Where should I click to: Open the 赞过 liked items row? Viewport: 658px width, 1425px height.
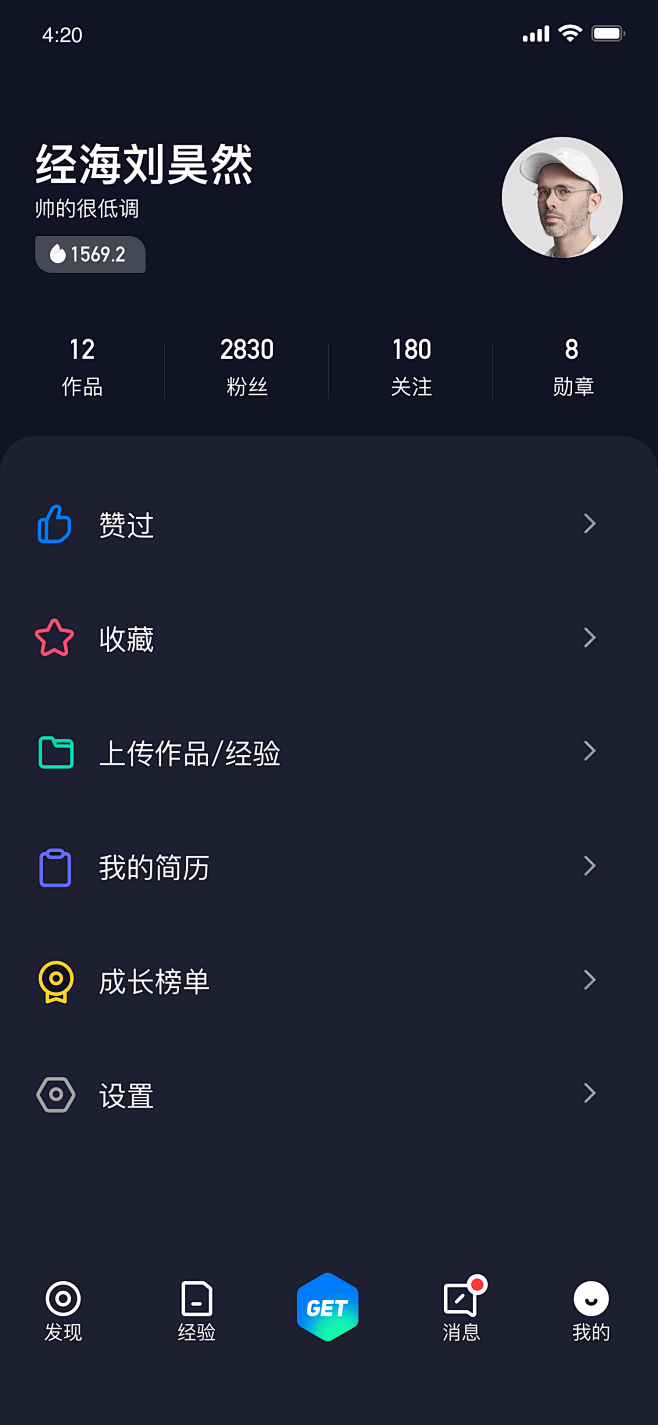click(x=329, y=524)
